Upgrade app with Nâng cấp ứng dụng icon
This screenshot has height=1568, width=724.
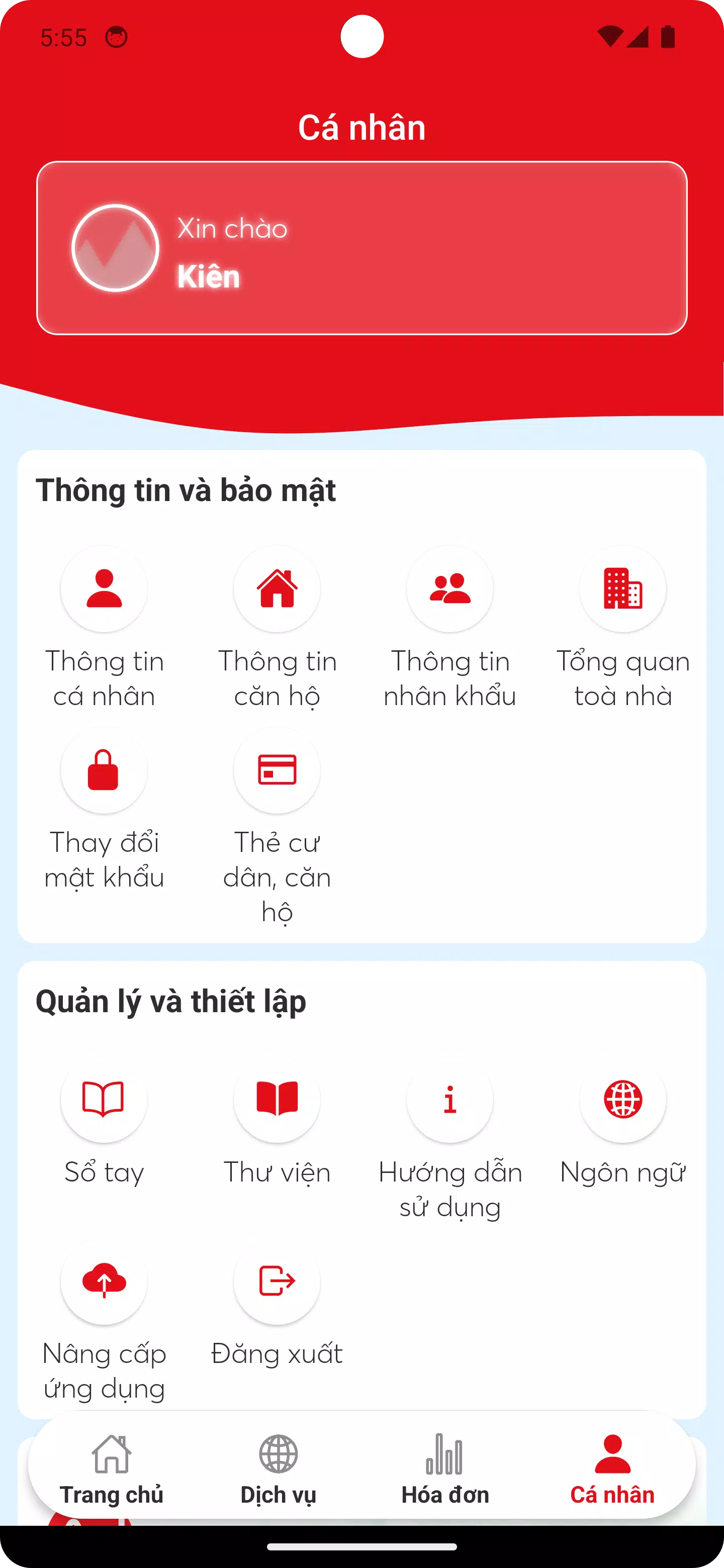(x=104, y=1282)
